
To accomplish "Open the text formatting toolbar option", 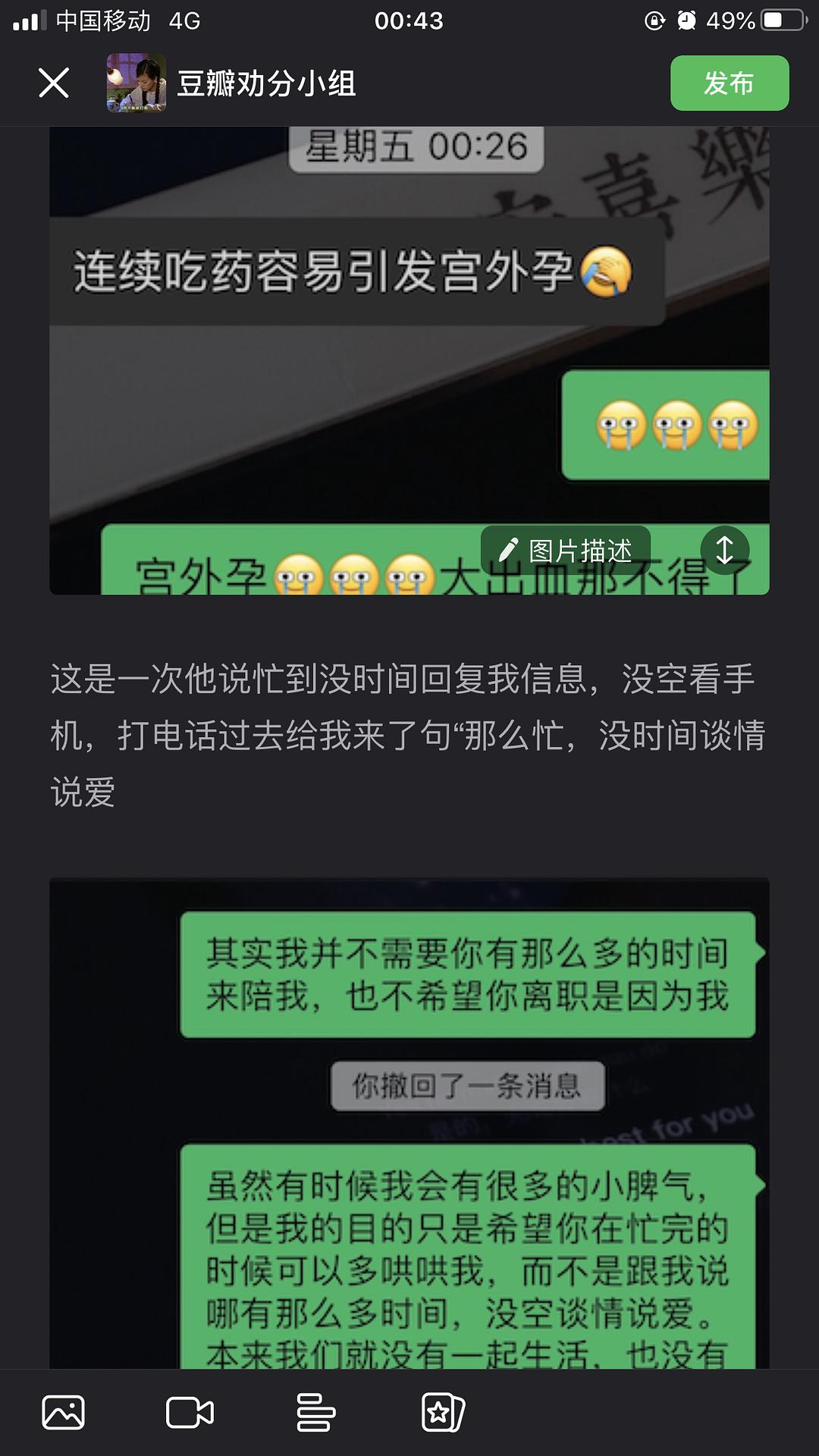I will tap(315, 1412).
